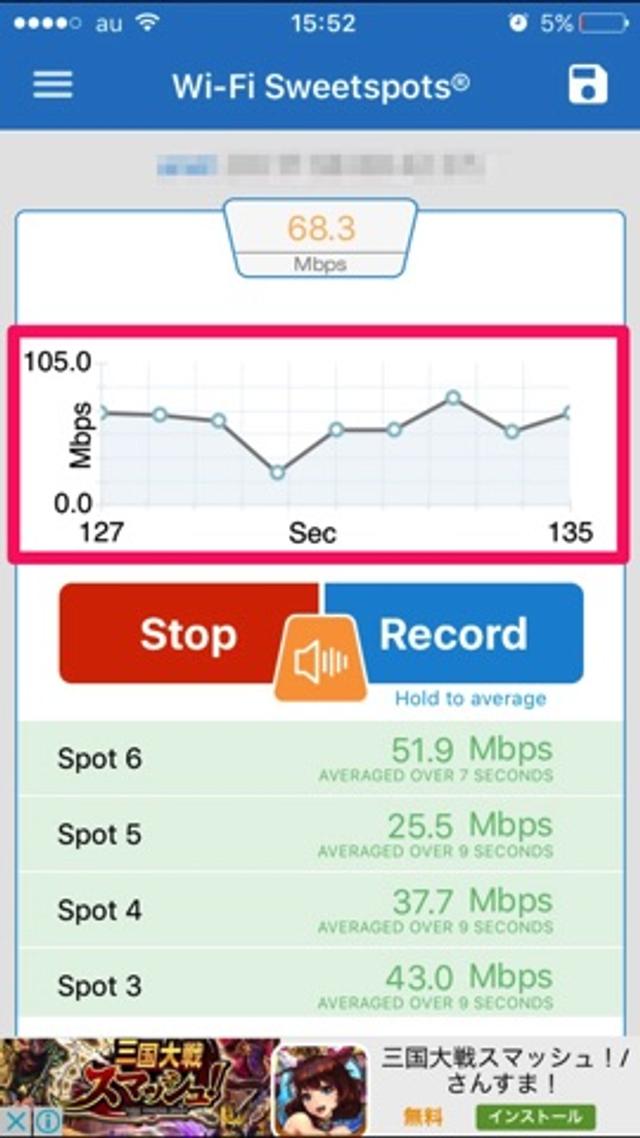Close the ad banner
Screen dimensions: 640x1138
point(16,1121)
